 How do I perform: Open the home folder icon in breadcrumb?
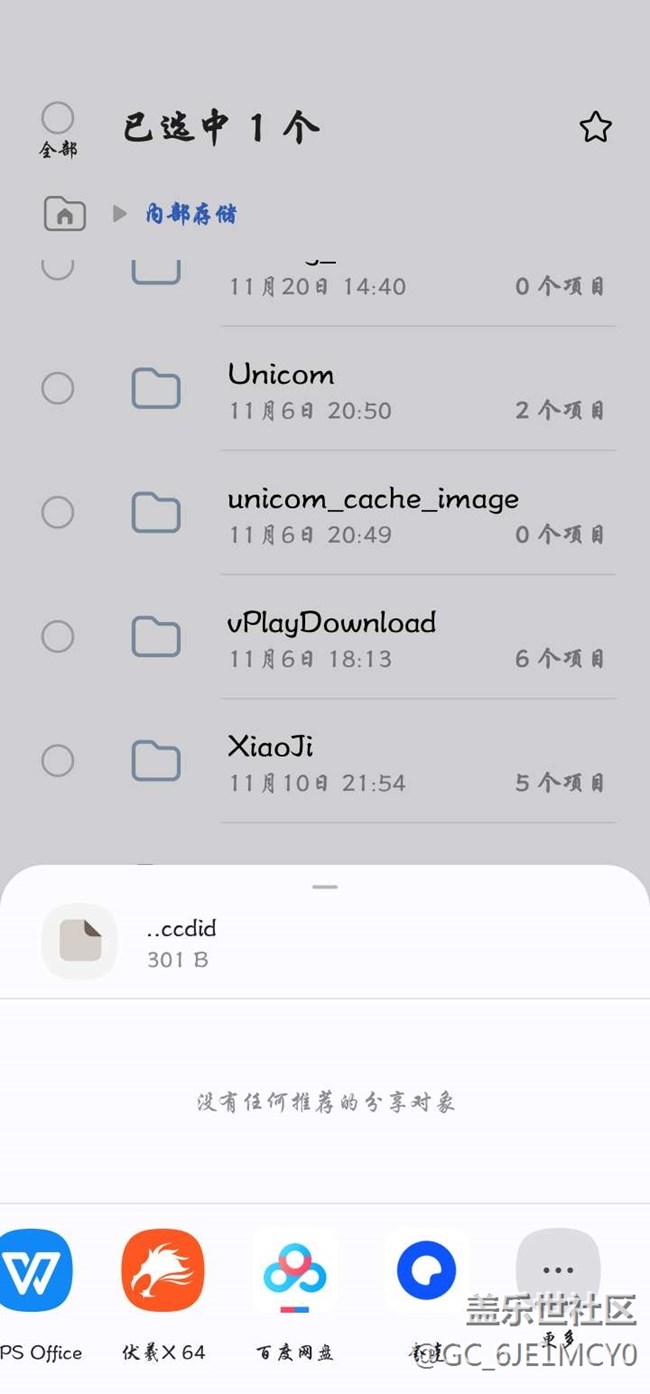tap(64, 213)
